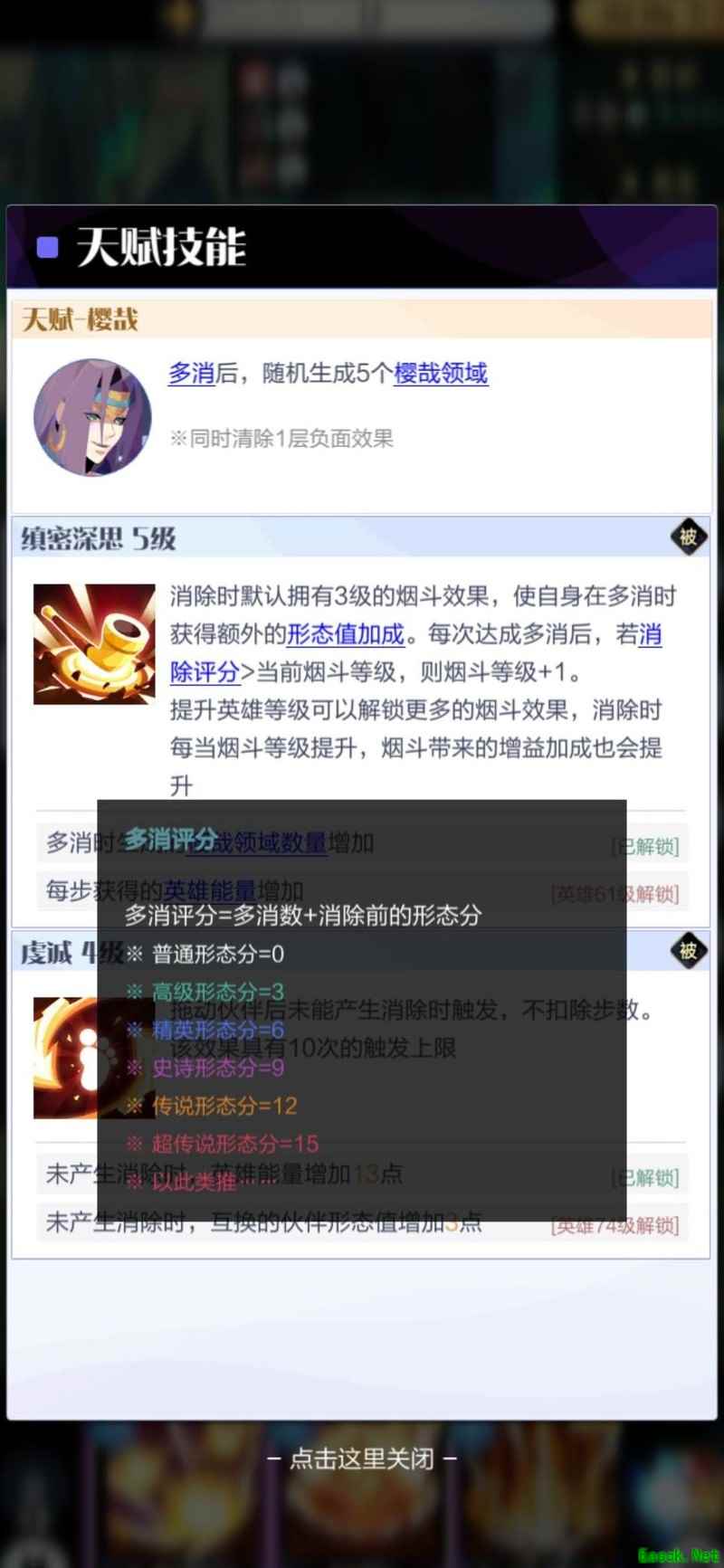Open the 樱哉领域 link
Viewport: 724px width, 1568px height.
point(441,373)
